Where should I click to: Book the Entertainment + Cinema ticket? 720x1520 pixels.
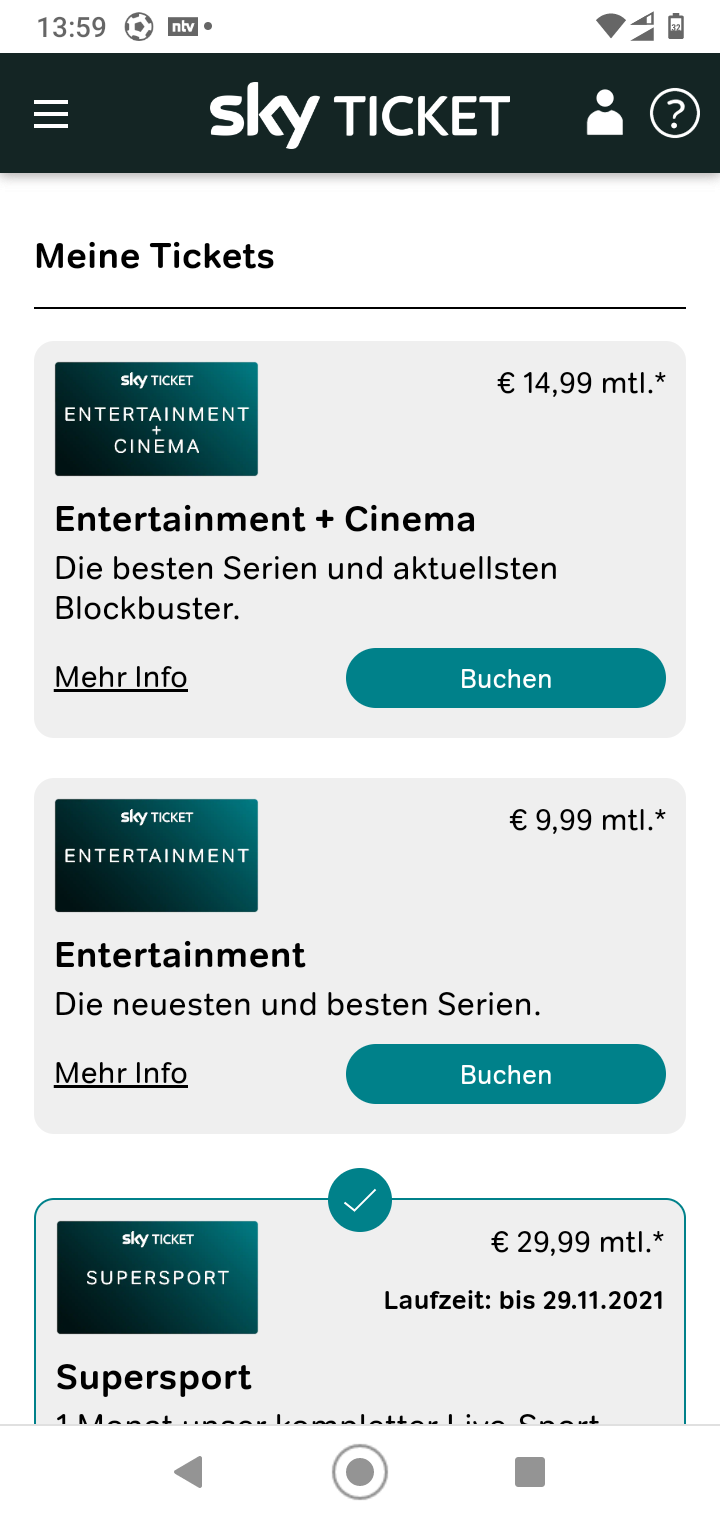(505, 678)
